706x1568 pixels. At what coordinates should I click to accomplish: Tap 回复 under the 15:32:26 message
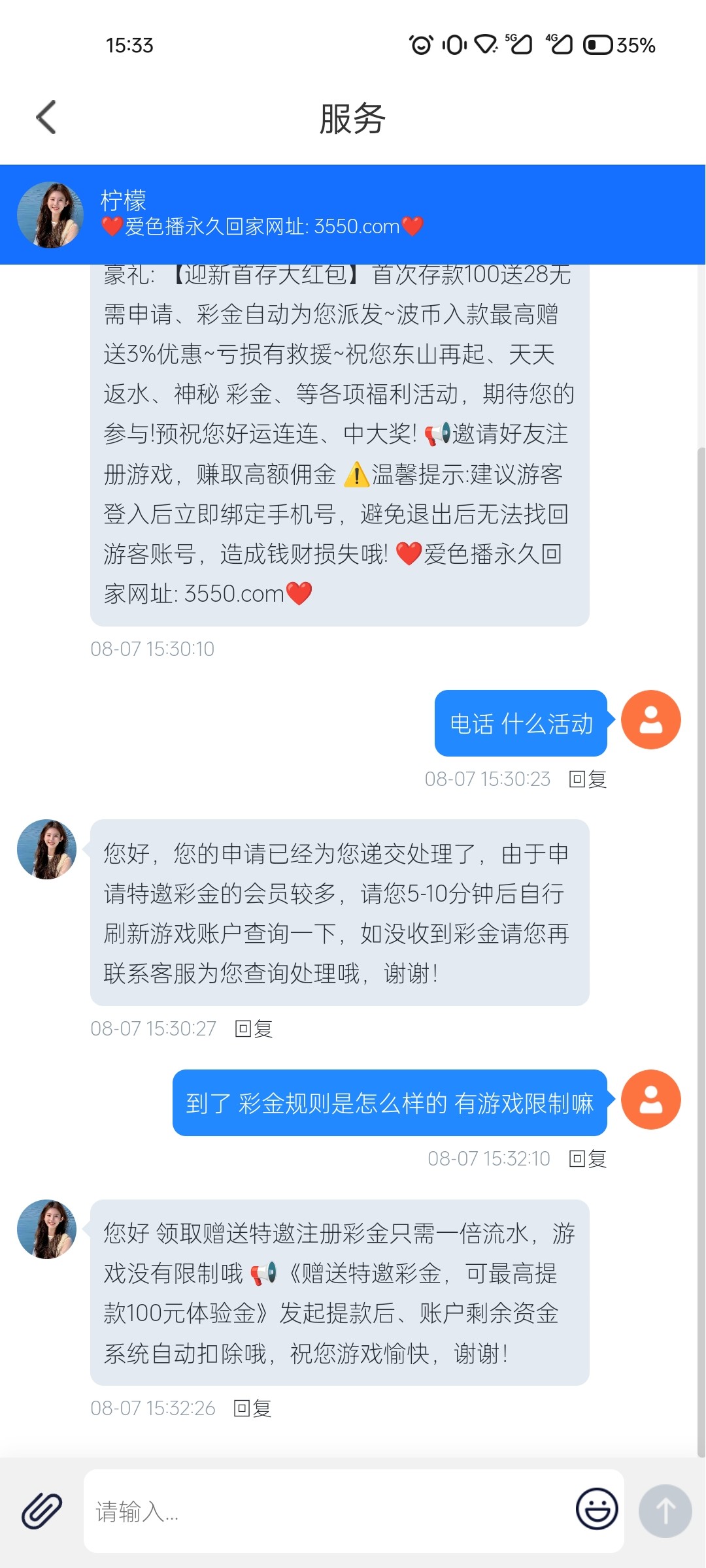pos(252,1408)
